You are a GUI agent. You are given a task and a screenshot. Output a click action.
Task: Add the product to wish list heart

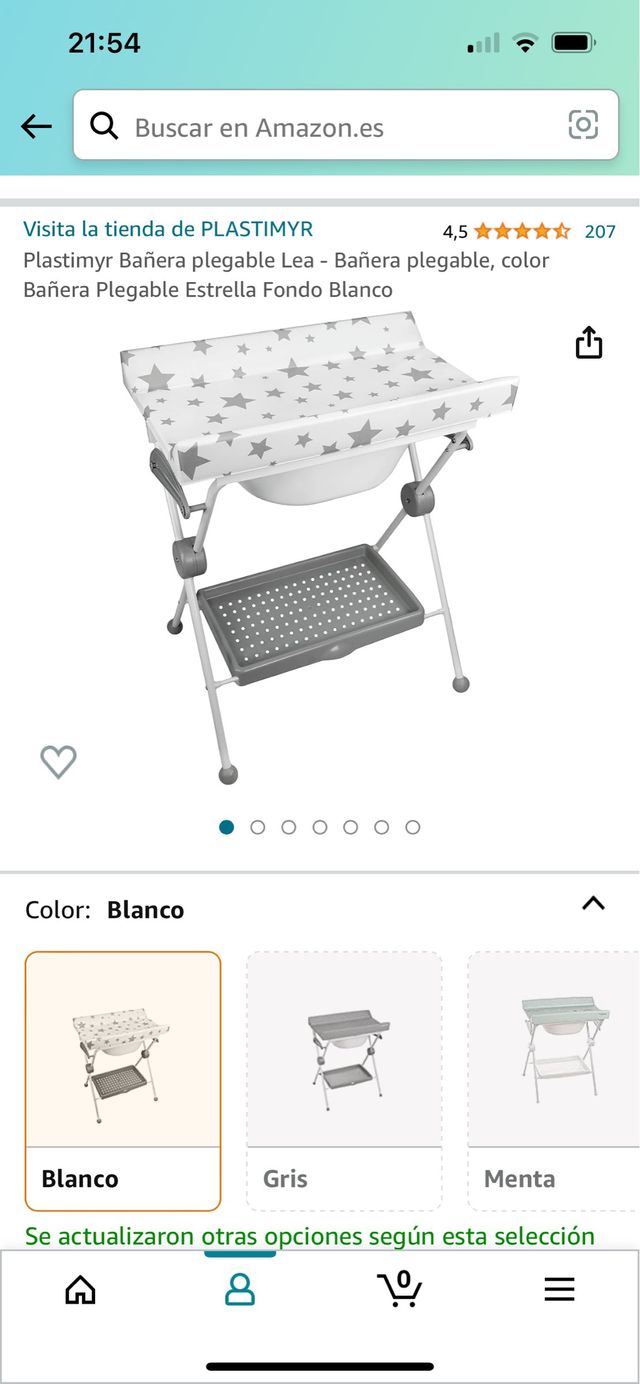[x=58, y=762]
